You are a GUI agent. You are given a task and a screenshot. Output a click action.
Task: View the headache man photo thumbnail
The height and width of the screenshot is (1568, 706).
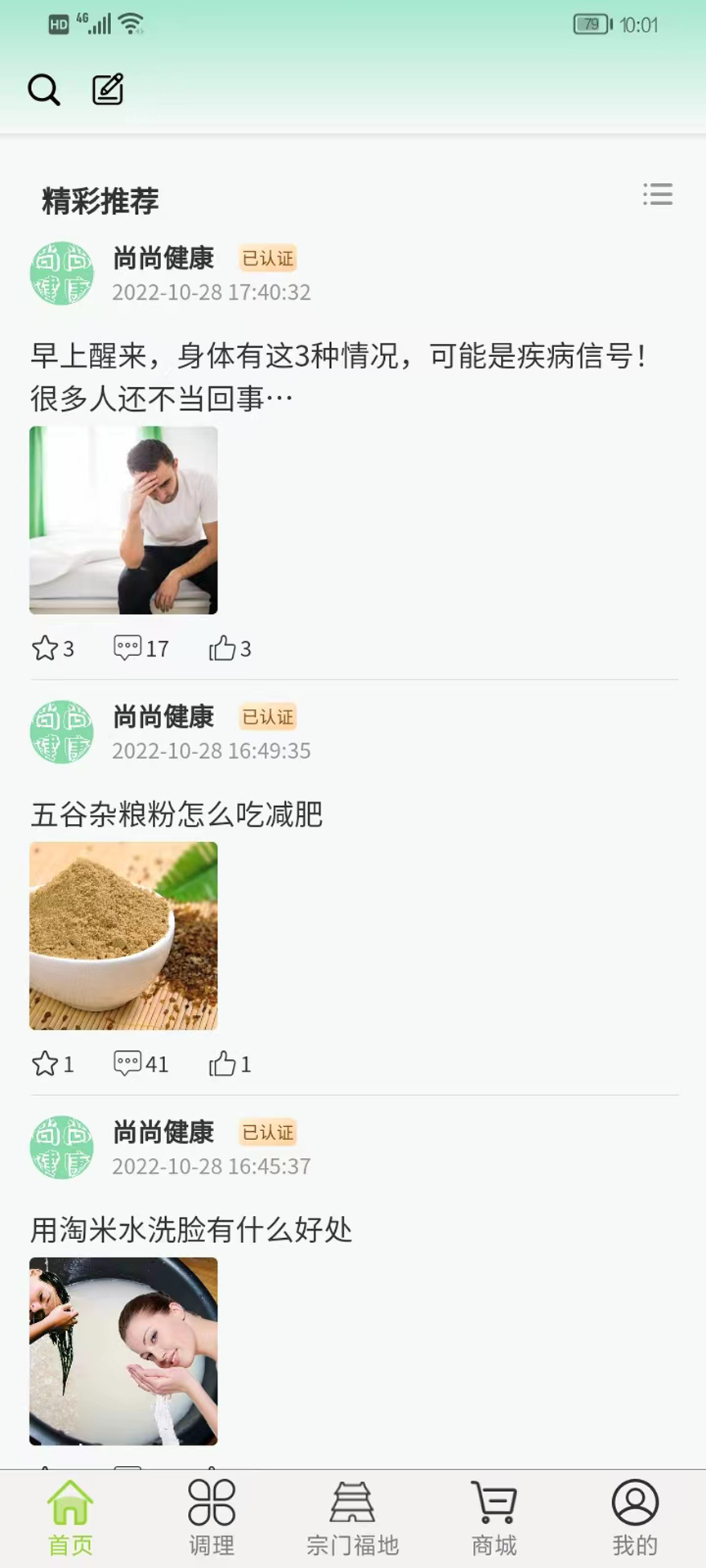pos(123,520)
